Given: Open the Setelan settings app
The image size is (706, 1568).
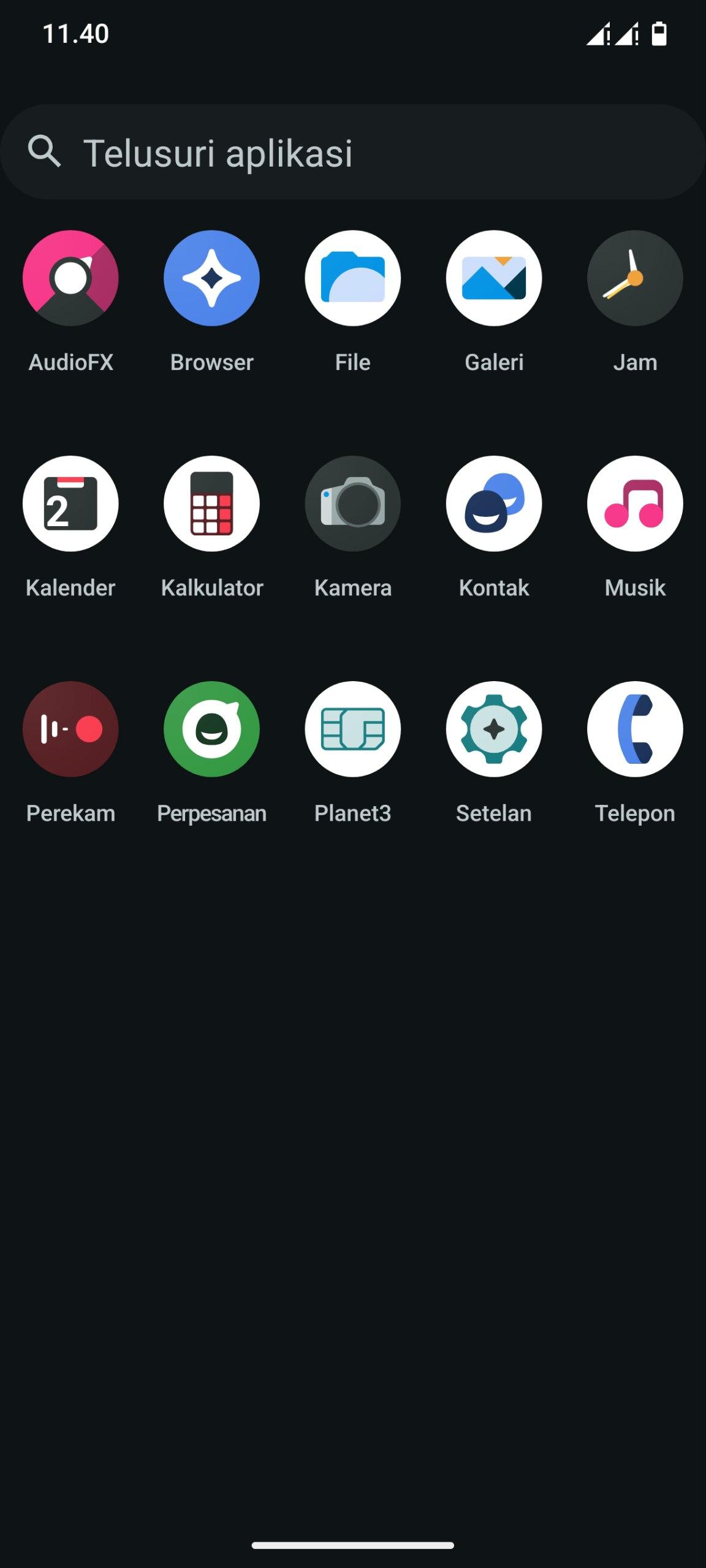Looking at the screenshot, I should click(x=494, y=729).
